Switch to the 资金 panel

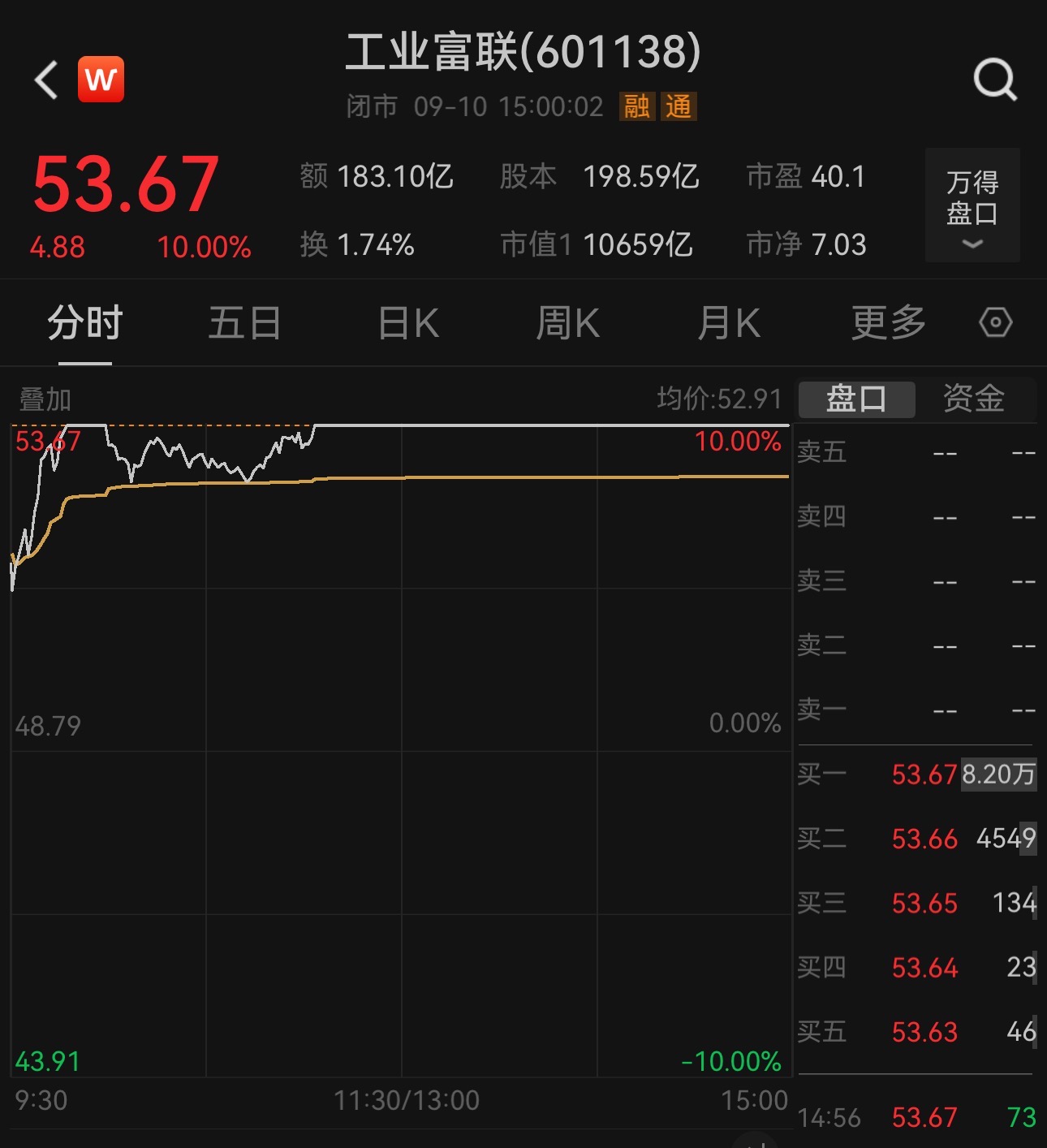click(974, 399)
